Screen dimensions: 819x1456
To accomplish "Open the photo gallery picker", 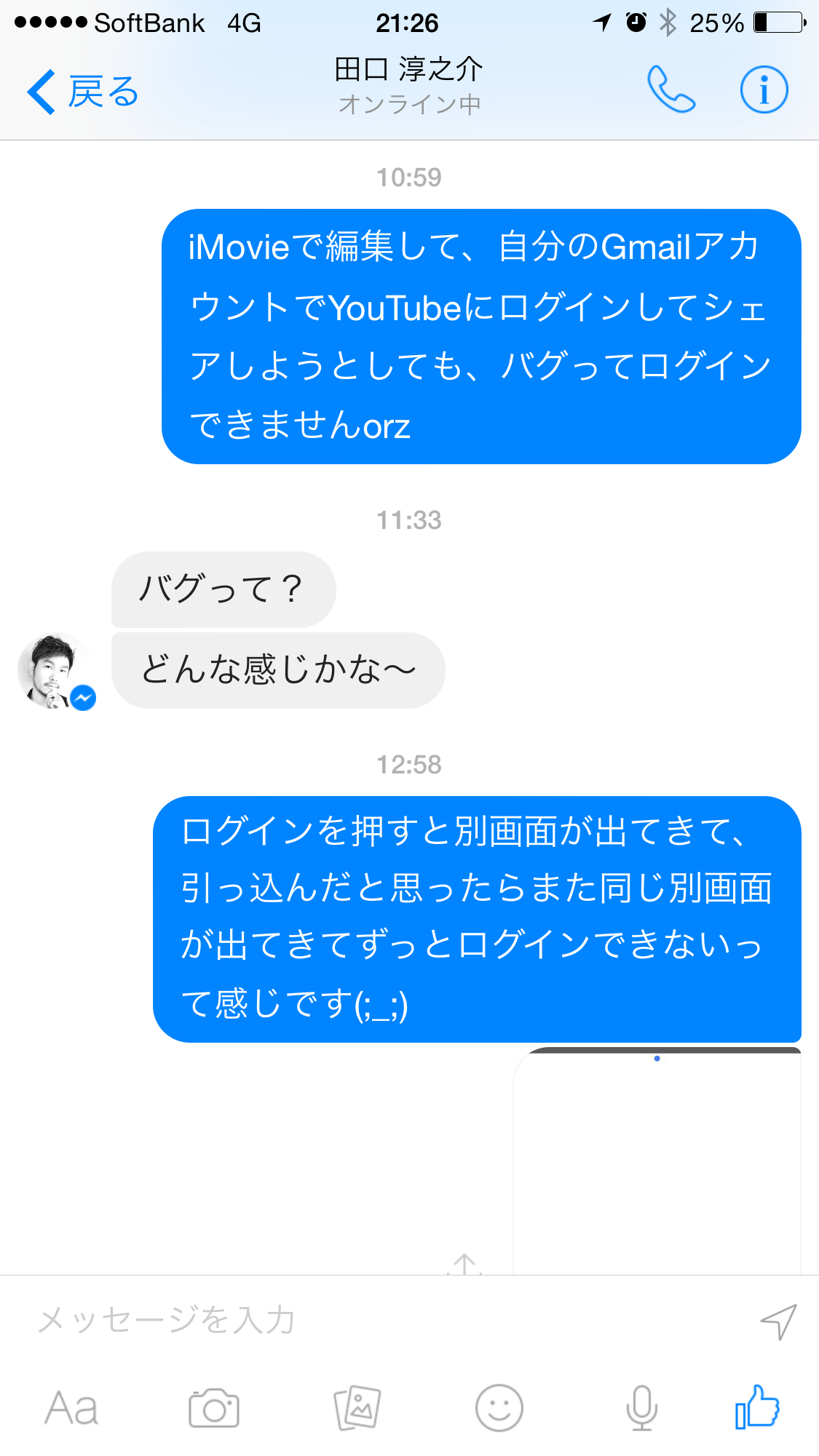I will [357, 1408].
